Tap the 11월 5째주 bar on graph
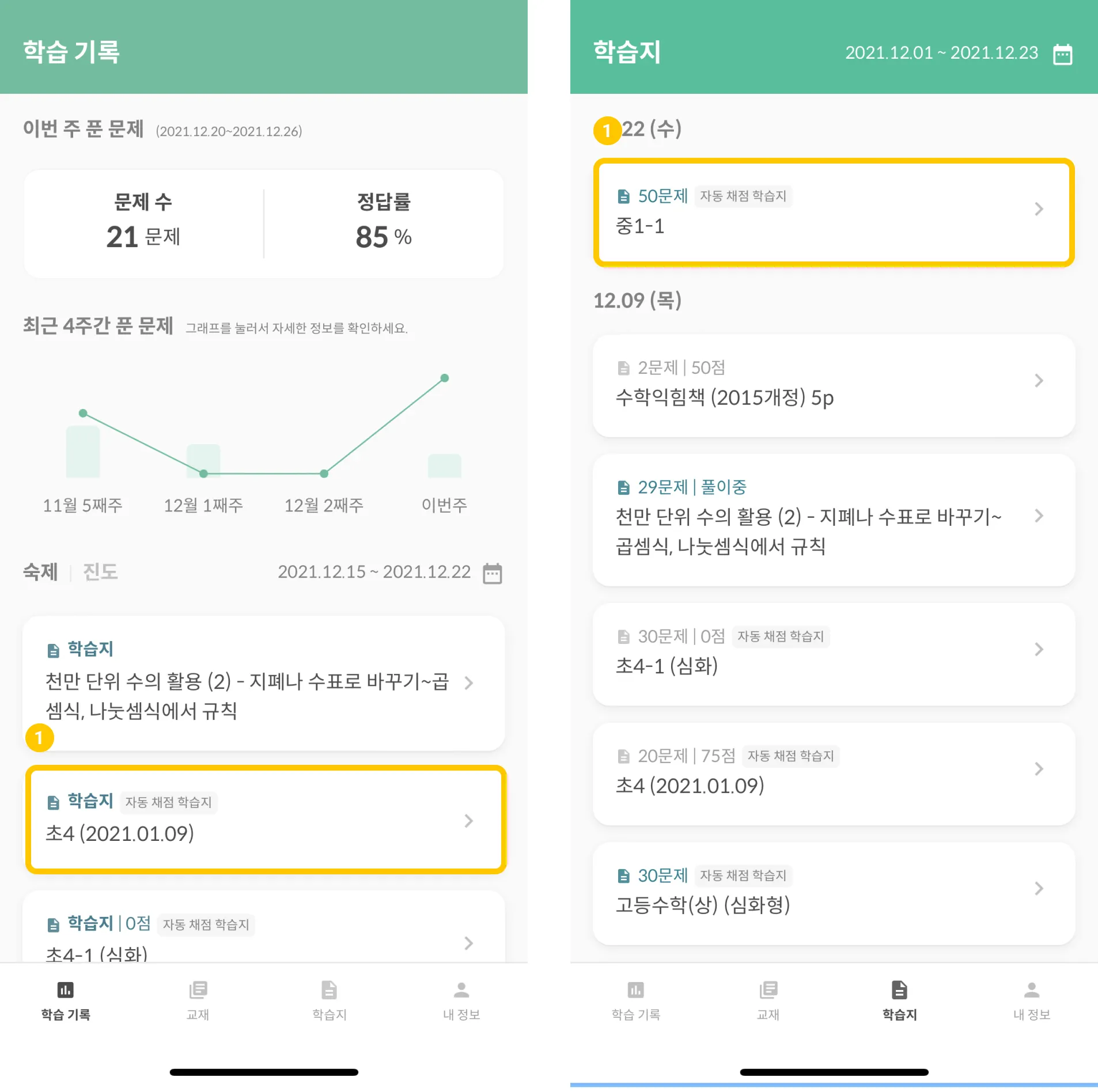 click(83, 452)
